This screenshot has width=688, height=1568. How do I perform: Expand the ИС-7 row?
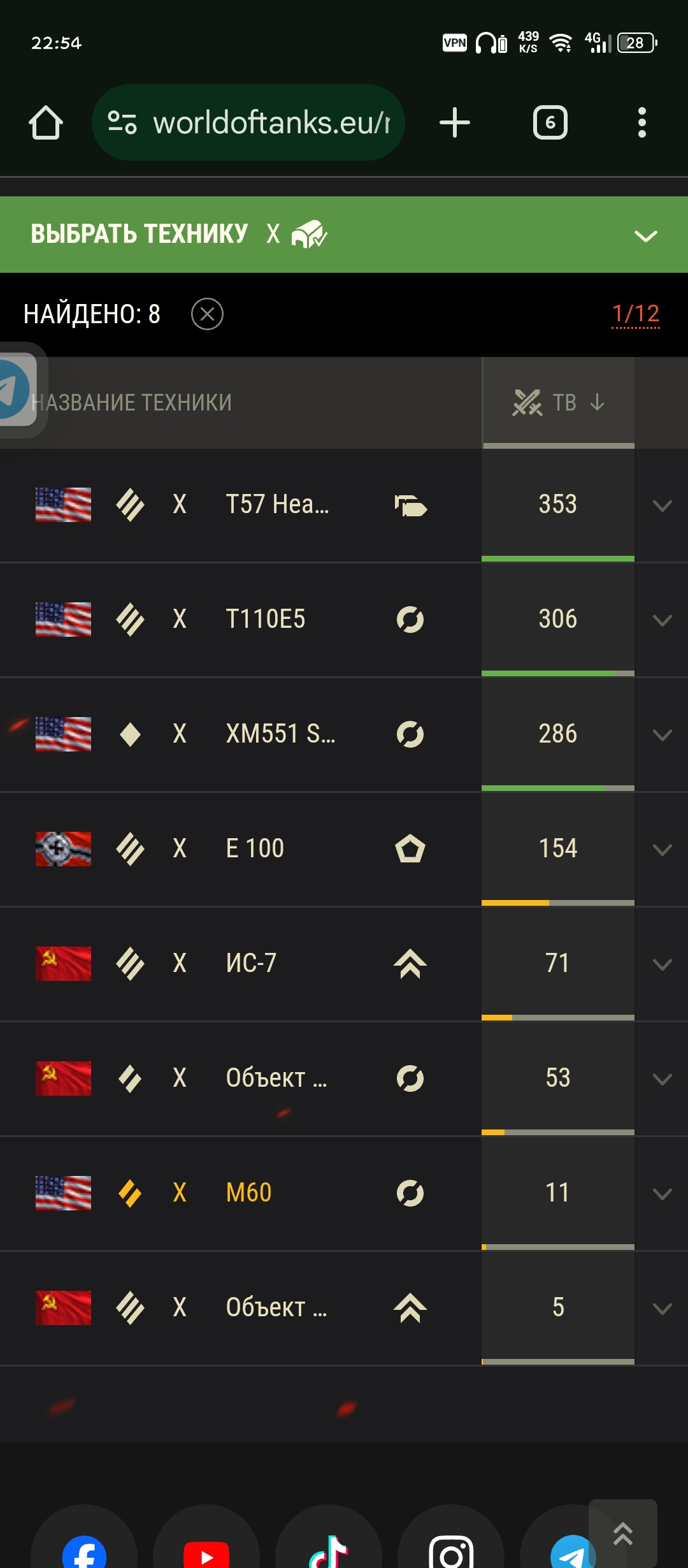pyautogui.click(x=663, y=964)
